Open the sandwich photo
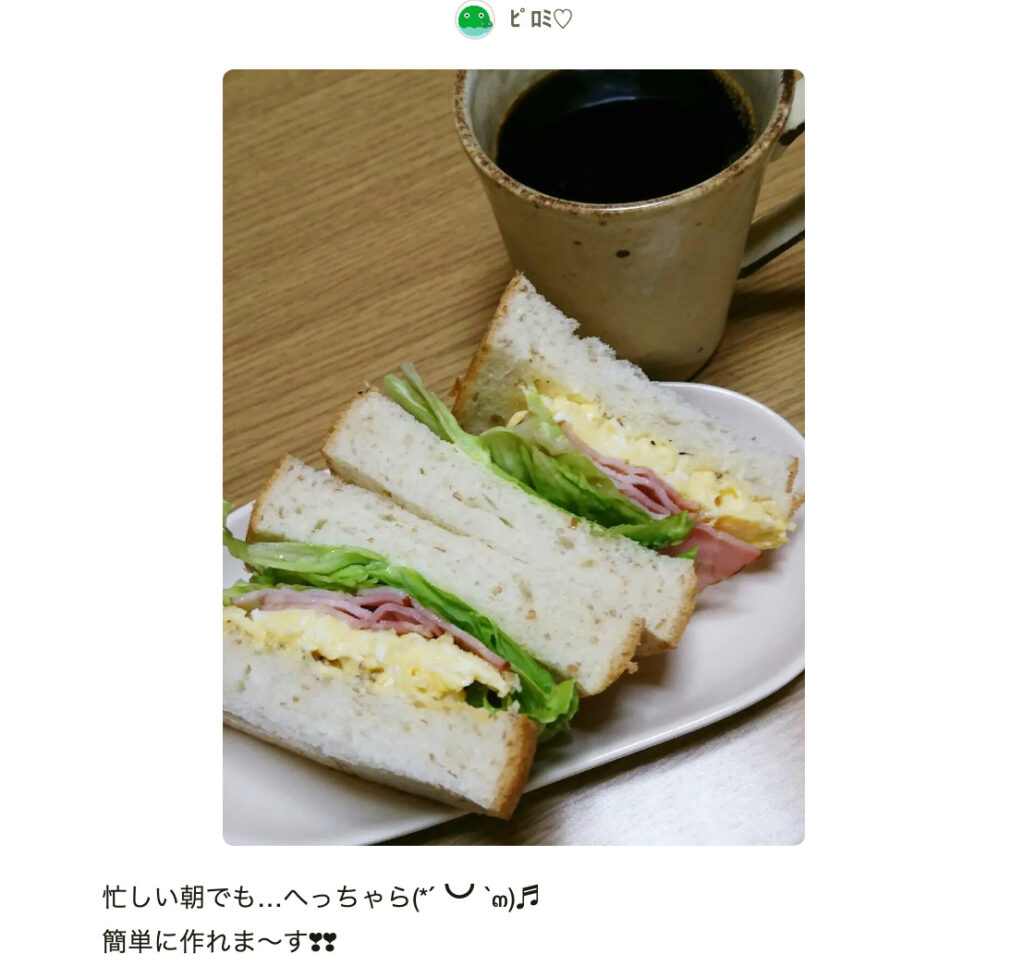This screenshot has width=1024, height=954. 513,457
